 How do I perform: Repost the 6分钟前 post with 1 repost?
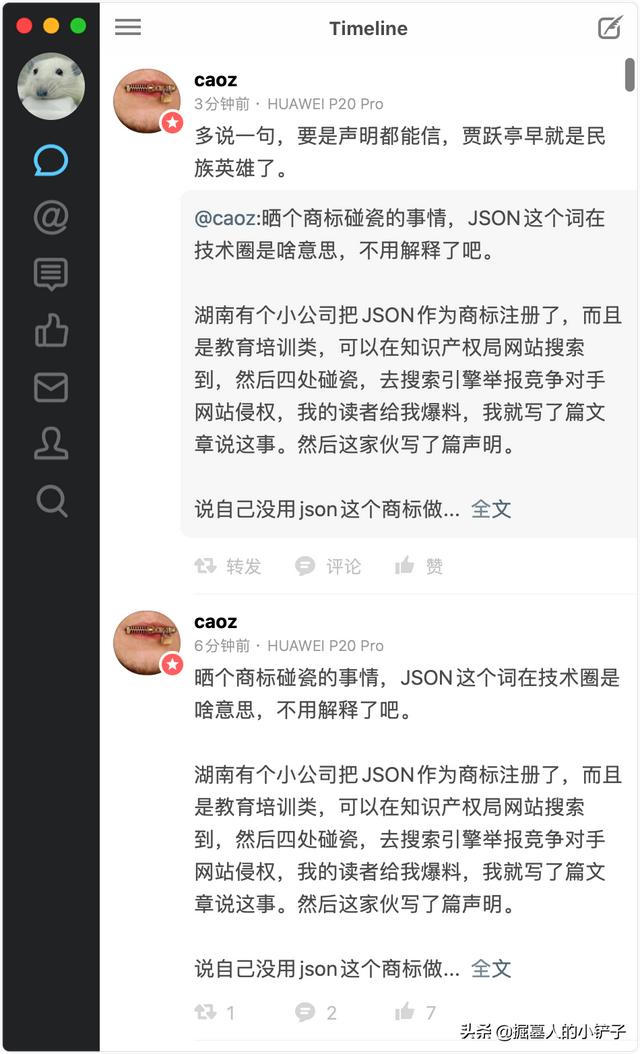tap(214, 1012)
